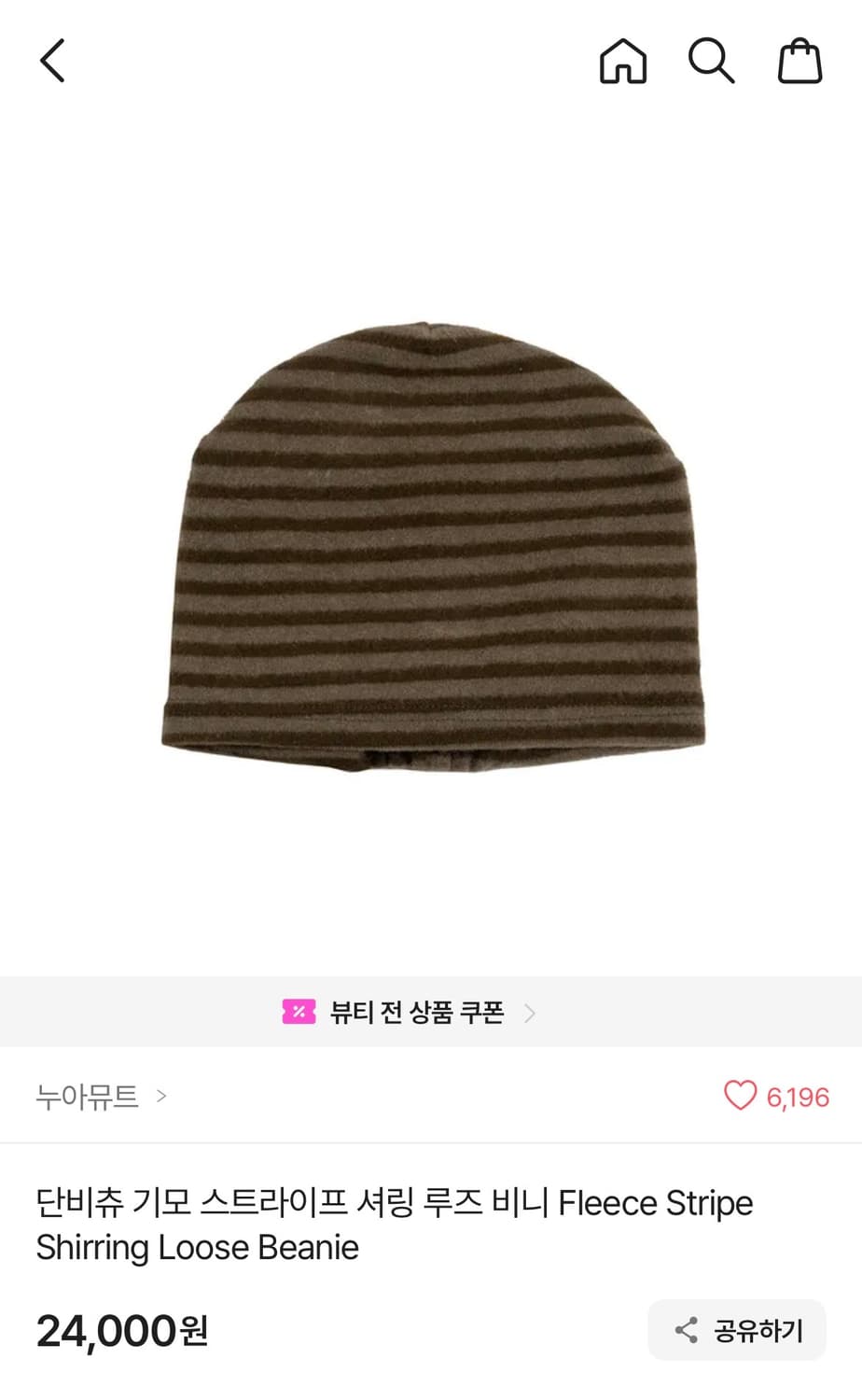Open the 누아뮤트 brand link
This screenshot has height=1400, width=862.
point(89,1098)
